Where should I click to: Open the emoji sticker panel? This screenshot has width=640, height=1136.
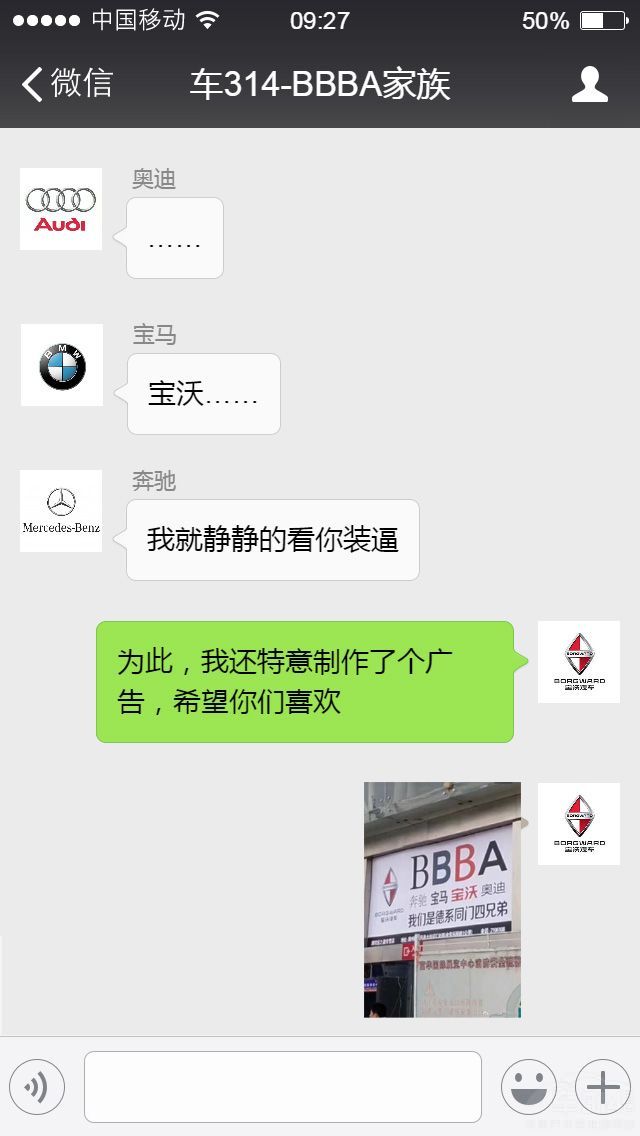pyautogui.click(x=528, y=1086)
